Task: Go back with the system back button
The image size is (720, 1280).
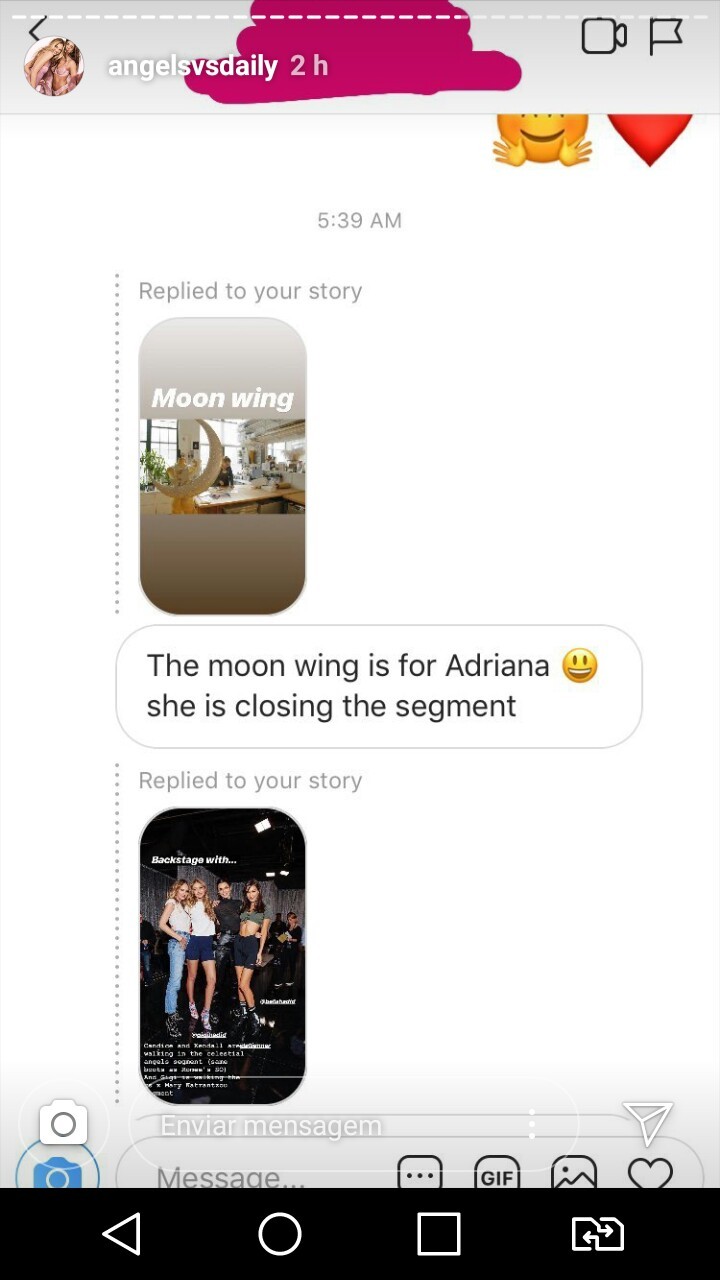Action: click(x=122, y=1234)
